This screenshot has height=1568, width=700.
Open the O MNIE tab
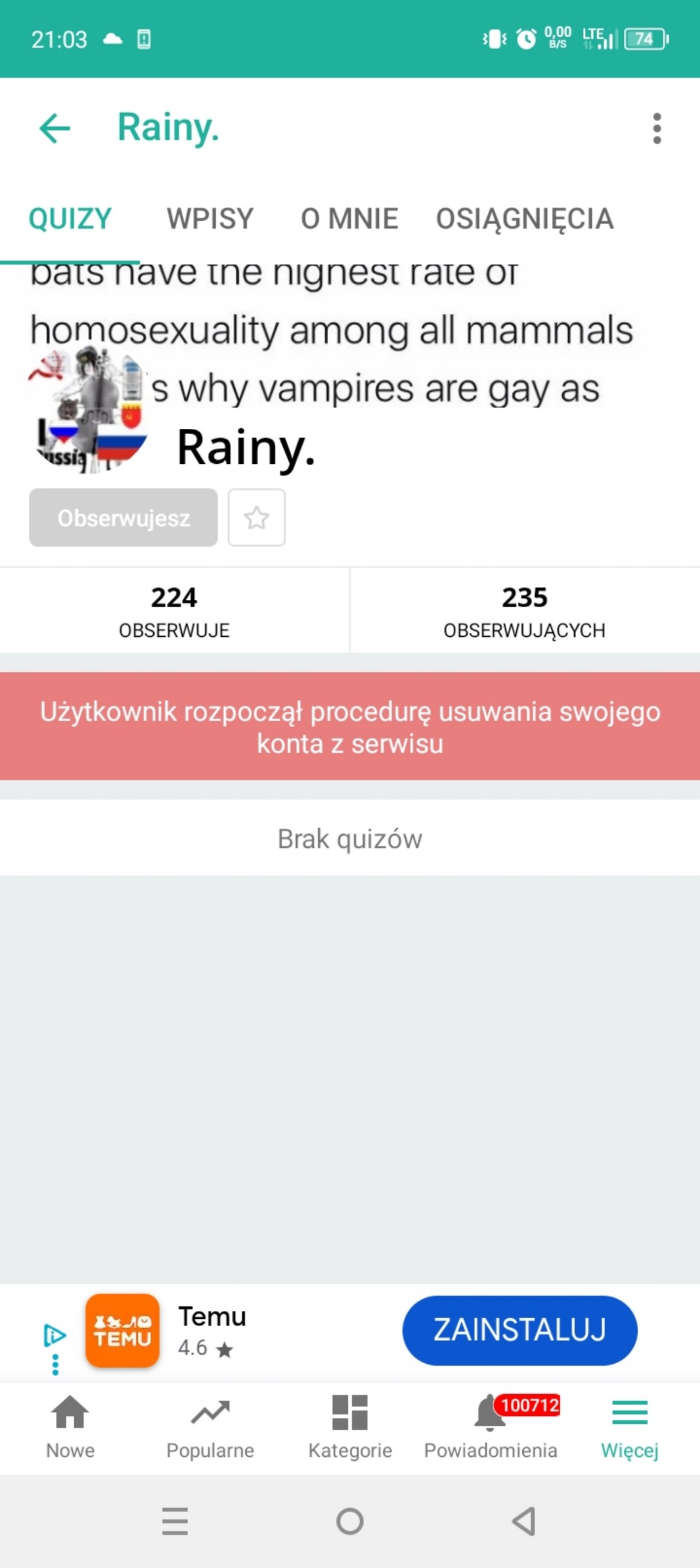pos(349,219)
